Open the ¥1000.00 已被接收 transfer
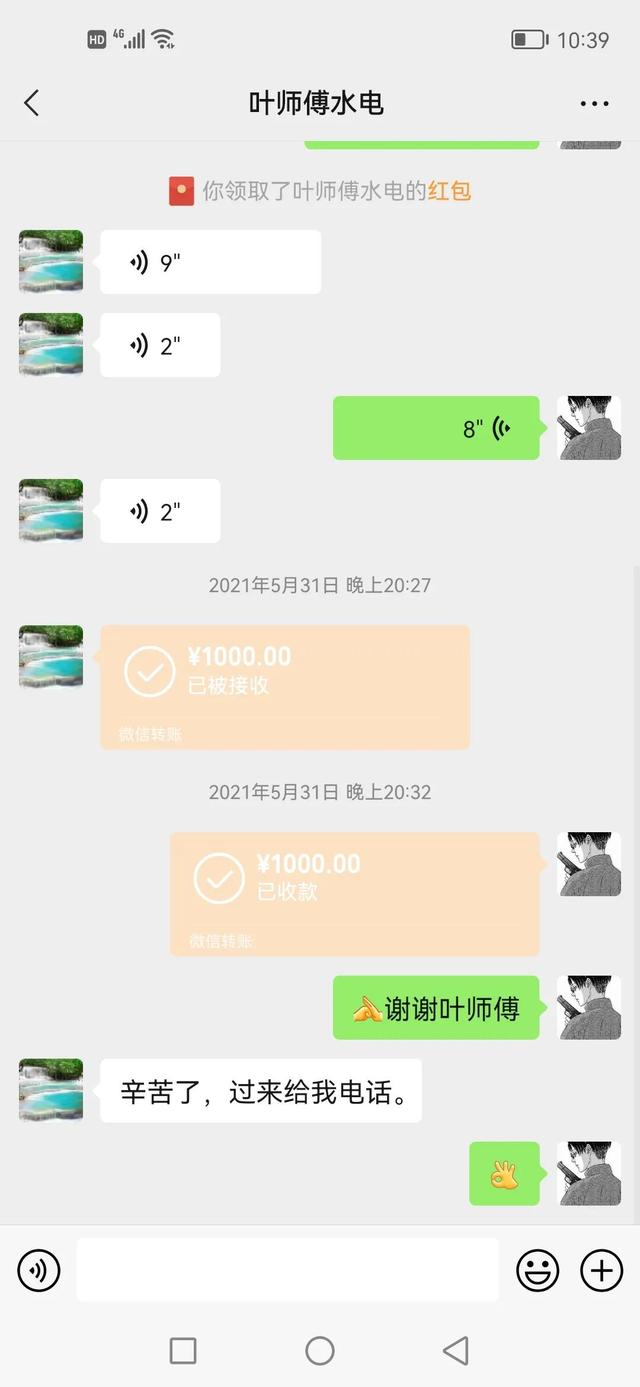The image size is (640, 1387). tap(285, 687)
